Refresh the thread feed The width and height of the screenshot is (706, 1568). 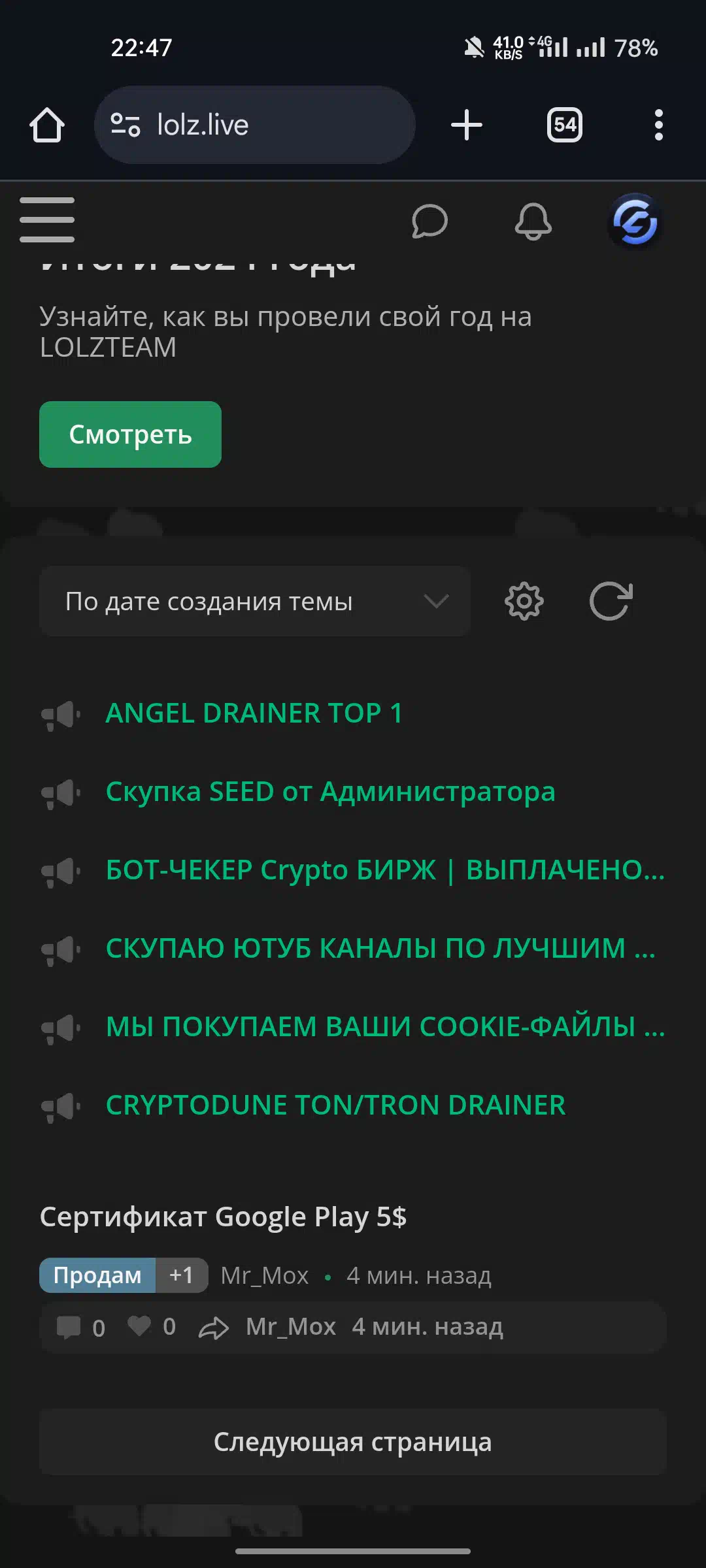tap(611, 601)
